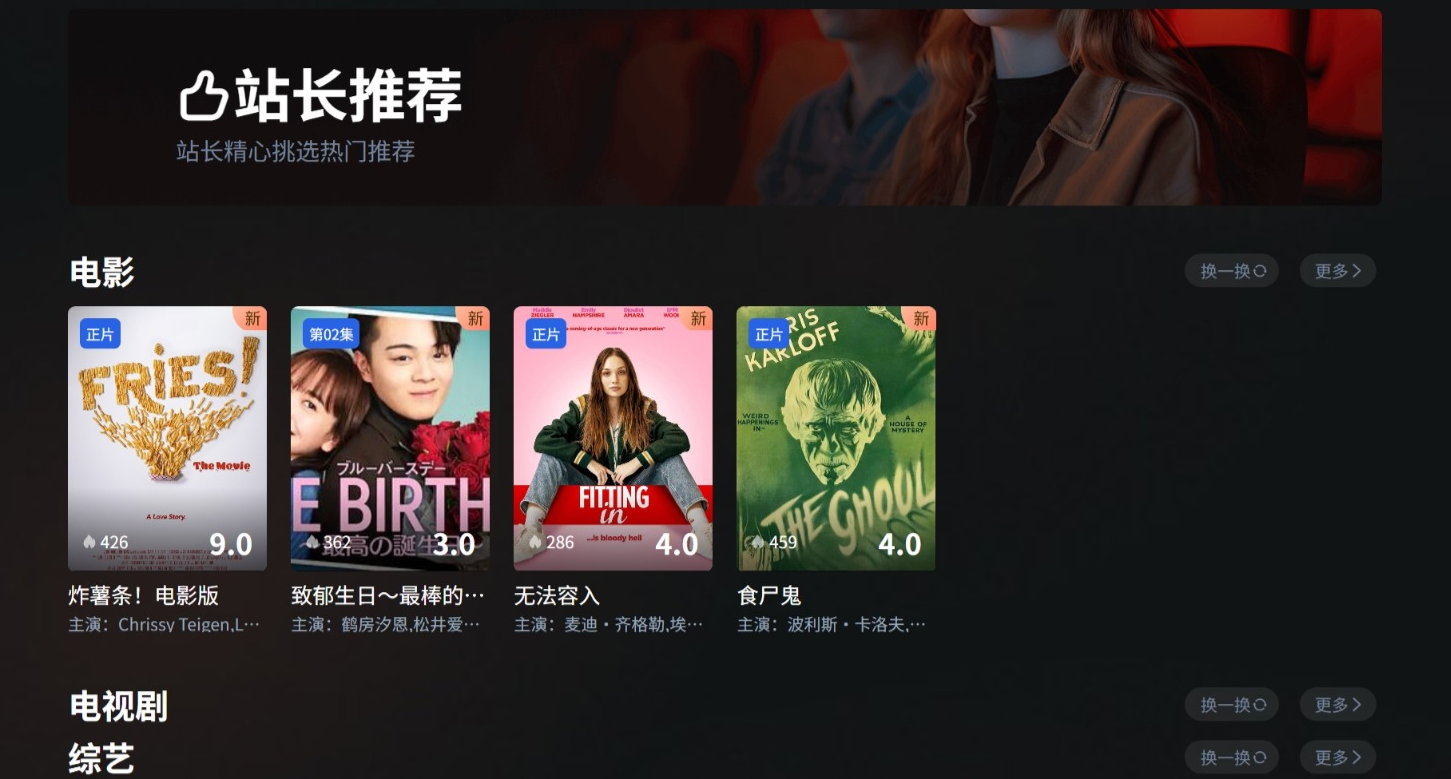The width and height of the screenshot is (1451, 779).
Task: Open the 站长推荐 banner
Action: click(x=724, y=108)
